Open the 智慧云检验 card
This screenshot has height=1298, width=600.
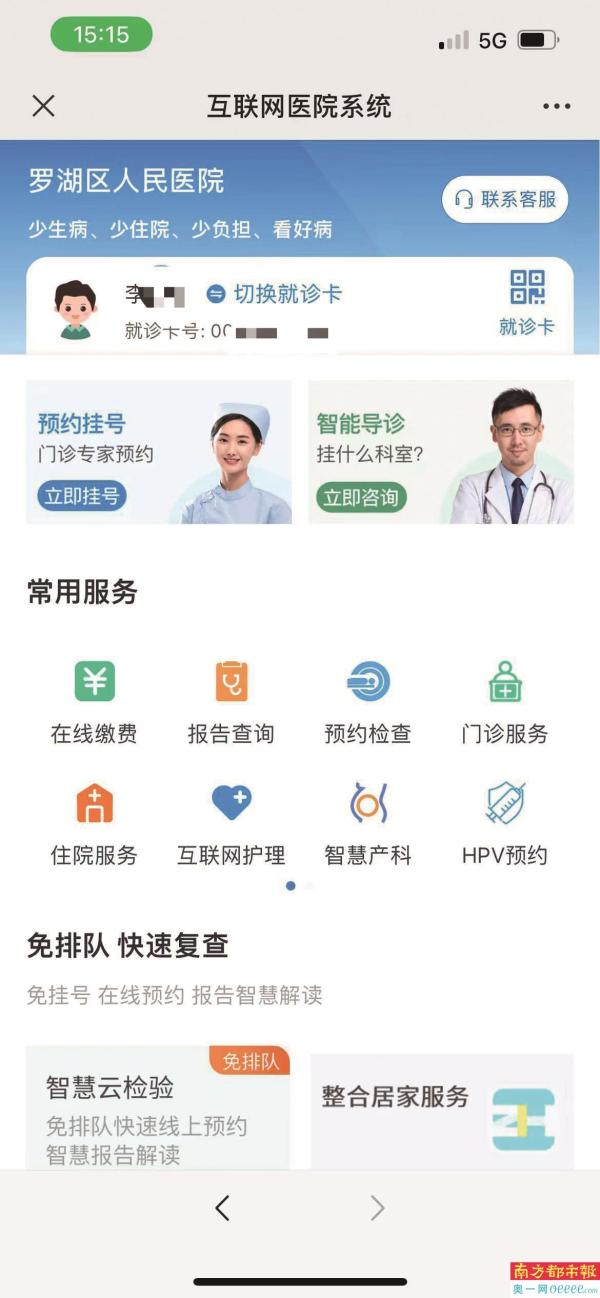coord(158,1108)
